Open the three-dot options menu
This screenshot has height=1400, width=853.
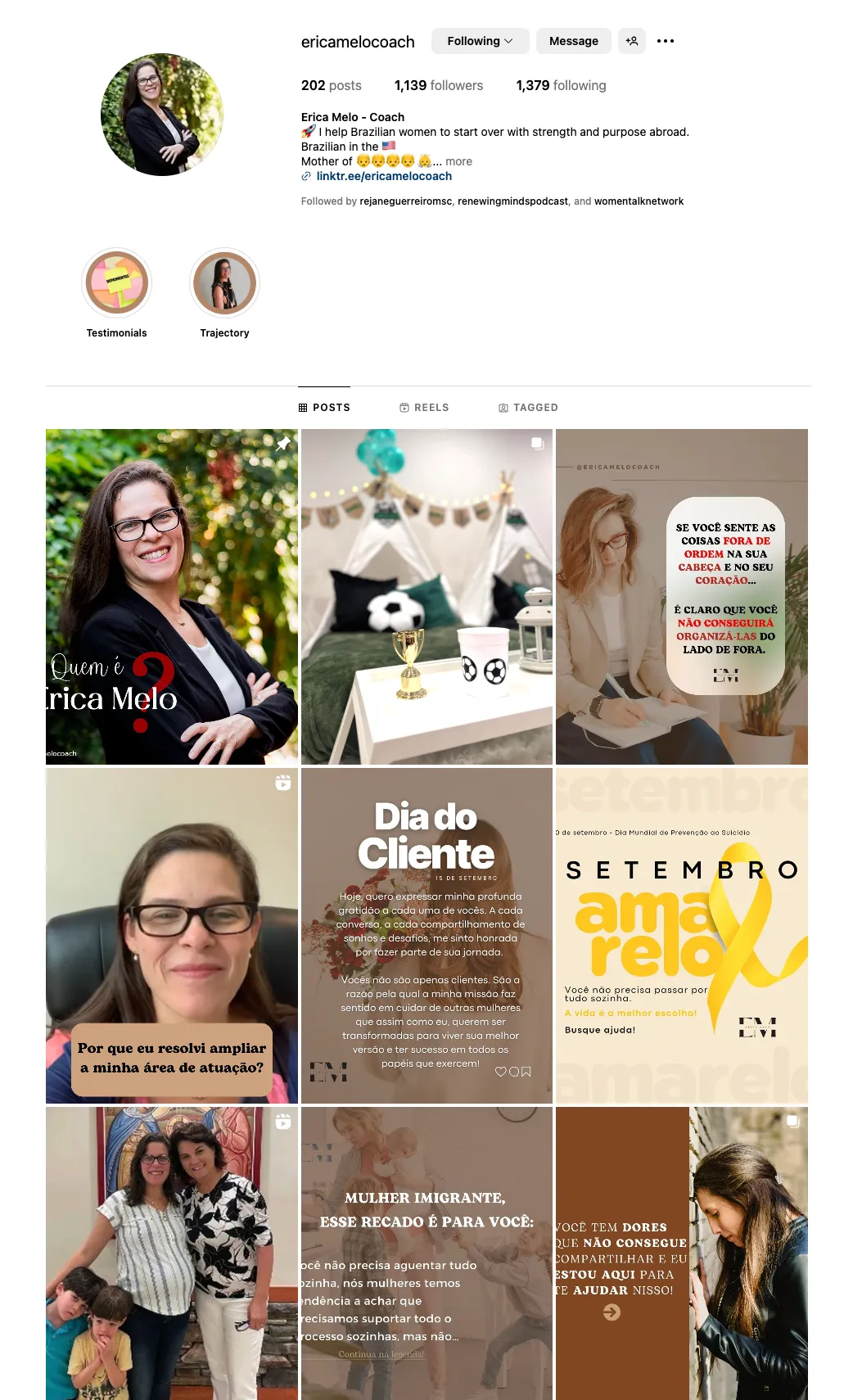click(666, 41)
